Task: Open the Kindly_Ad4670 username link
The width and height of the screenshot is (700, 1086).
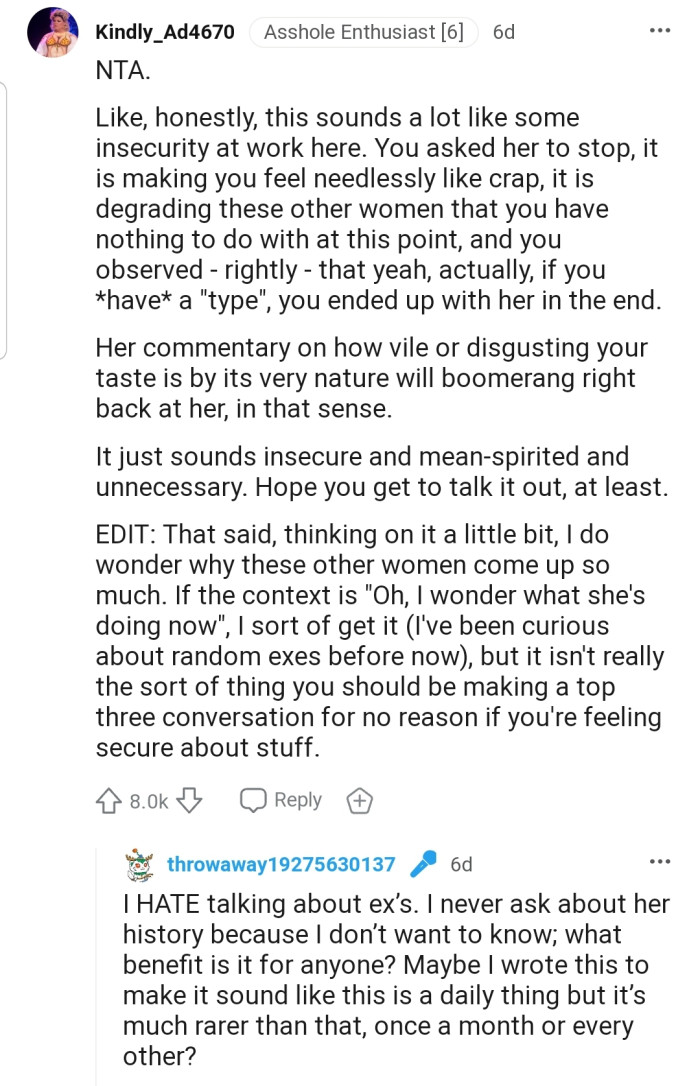Action: click(x=165, y=32)
